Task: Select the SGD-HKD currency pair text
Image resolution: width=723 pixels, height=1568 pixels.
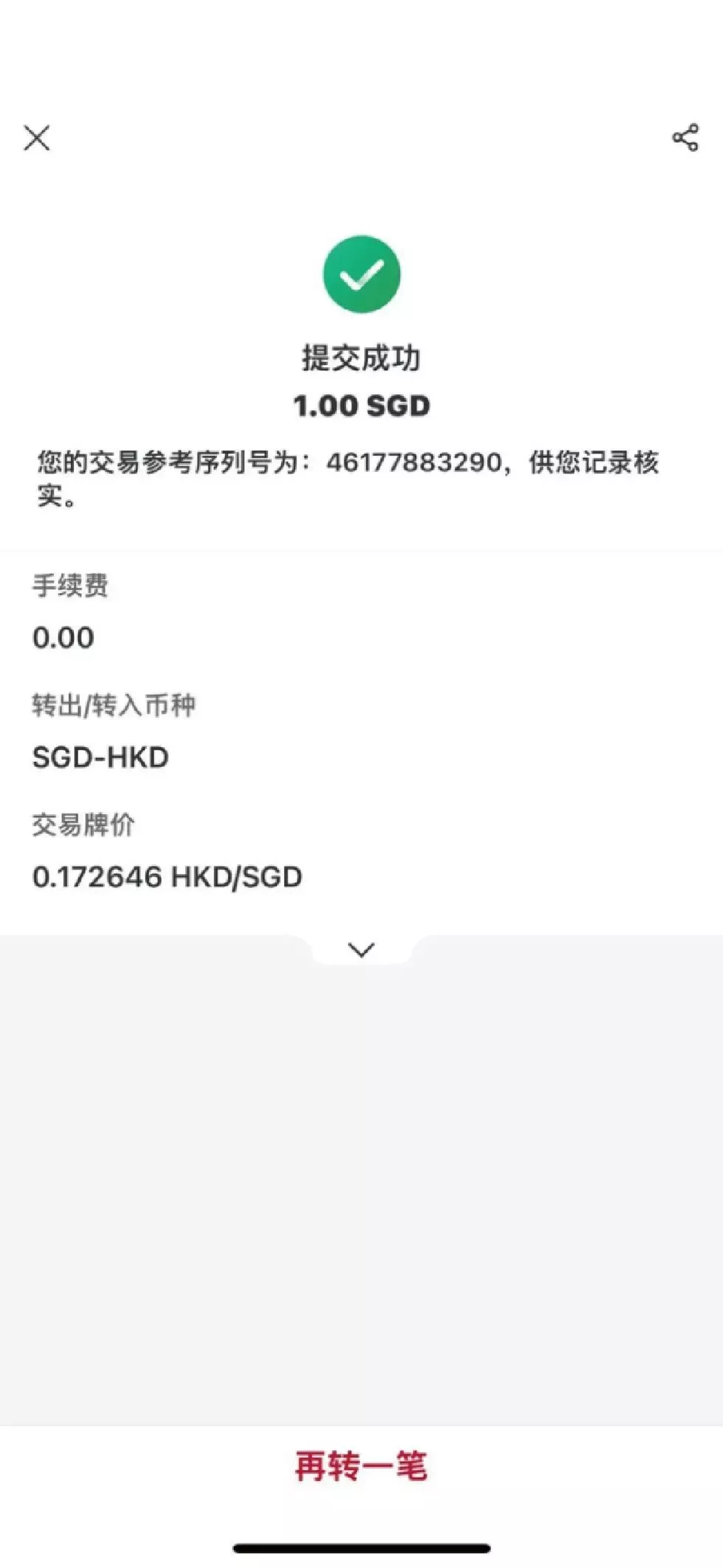Action: click(100, 757)
